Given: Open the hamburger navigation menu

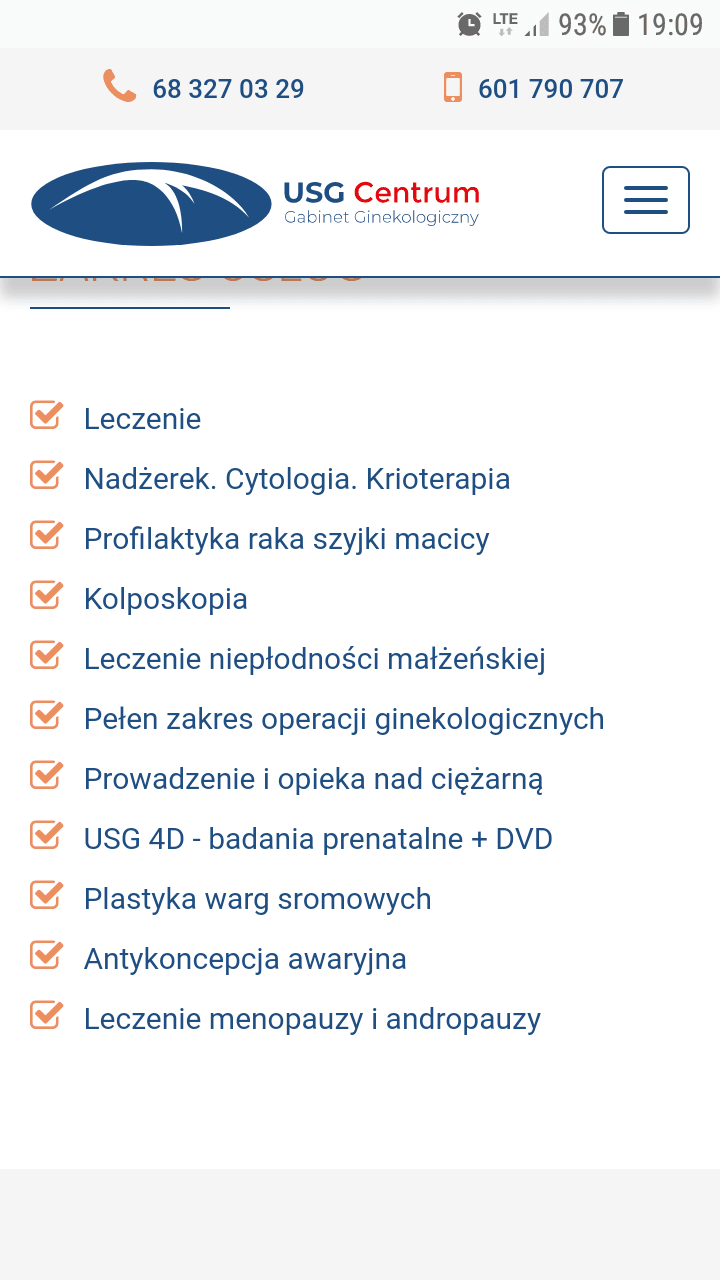Looking at the screenshot, I should 645,200.
